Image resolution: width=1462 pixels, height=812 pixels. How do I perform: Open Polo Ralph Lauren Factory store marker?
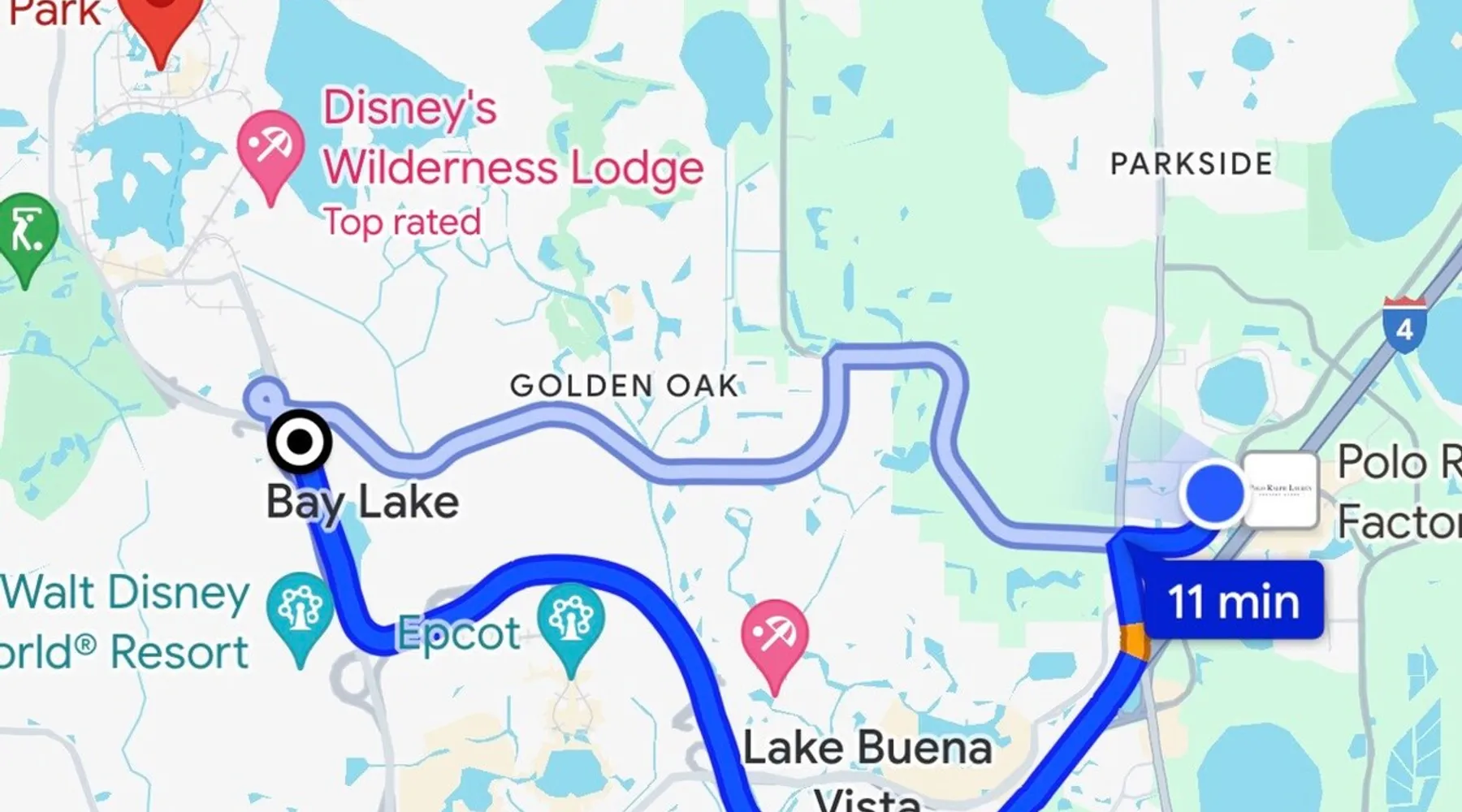click(1281, 490)
